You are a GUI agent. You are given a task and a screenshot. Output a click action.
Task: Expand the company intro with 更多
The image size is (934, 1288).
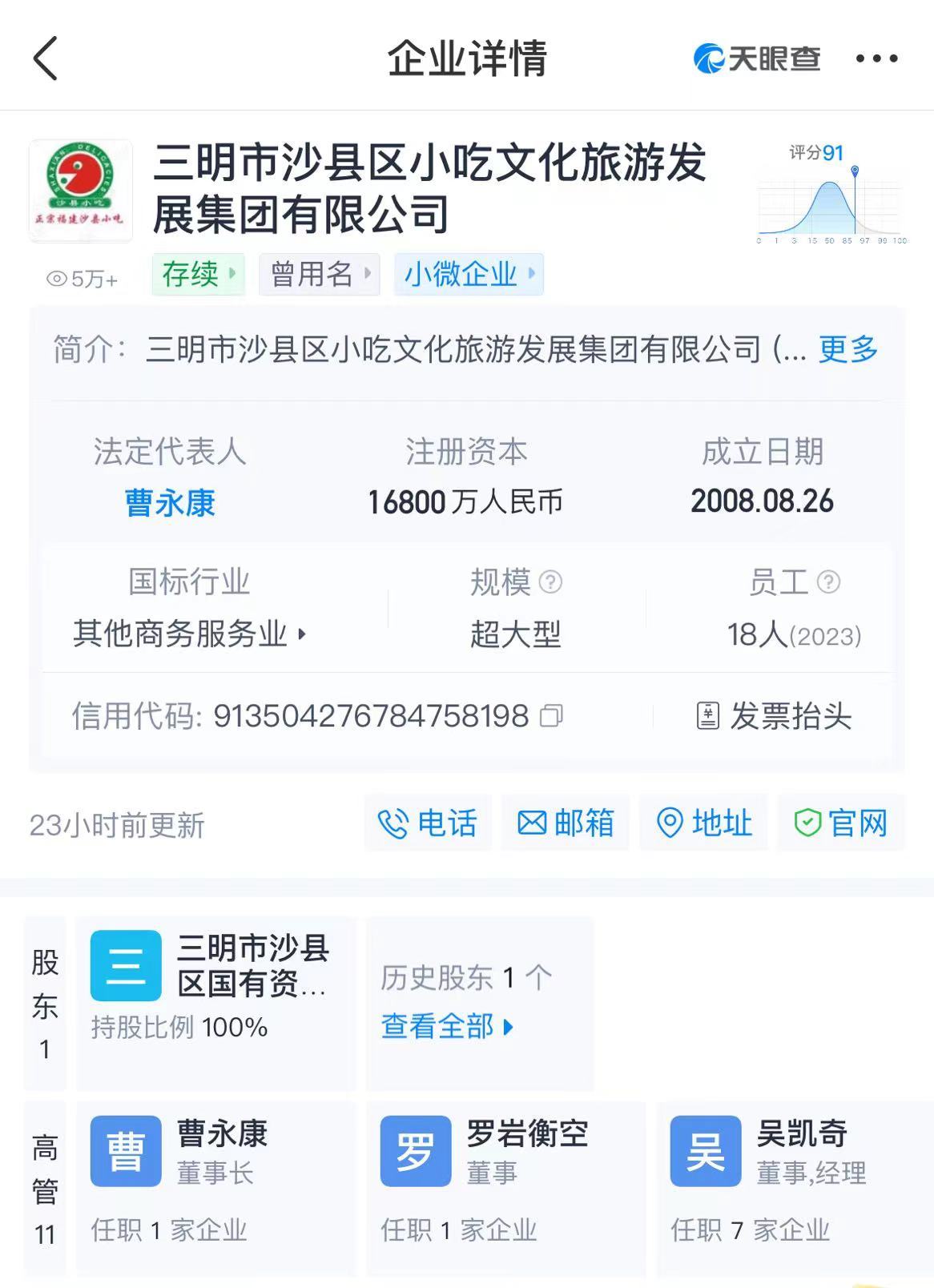(x=847, y=349)
